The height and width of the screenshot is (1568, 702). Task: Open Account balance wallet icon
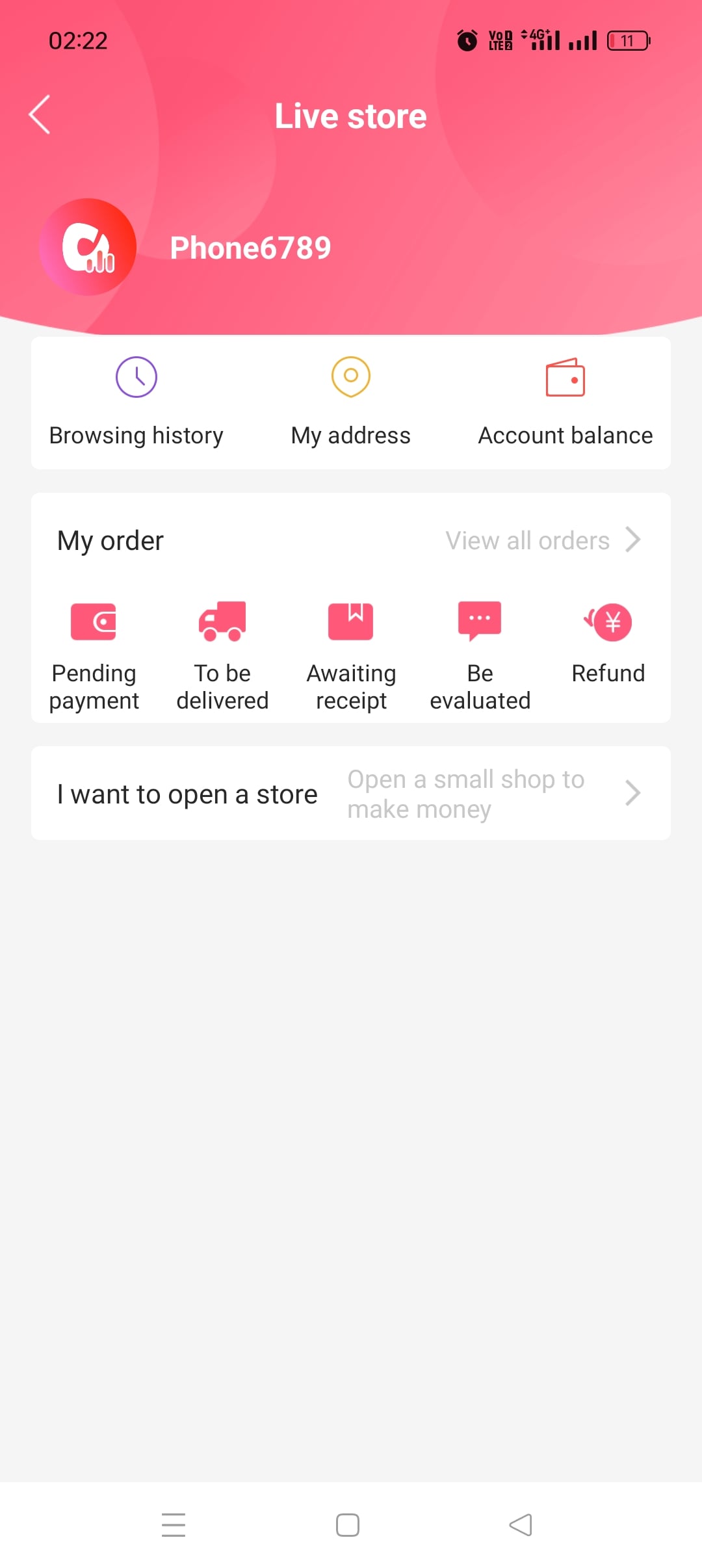[x=565, y=377]
